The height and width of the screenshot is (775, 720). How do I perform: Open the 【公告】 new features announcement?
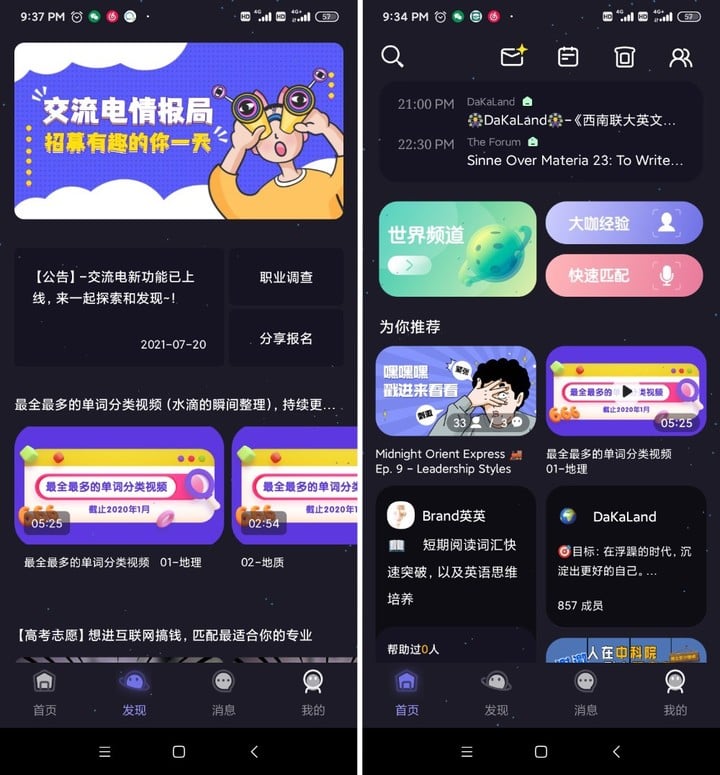coord(118,306)
